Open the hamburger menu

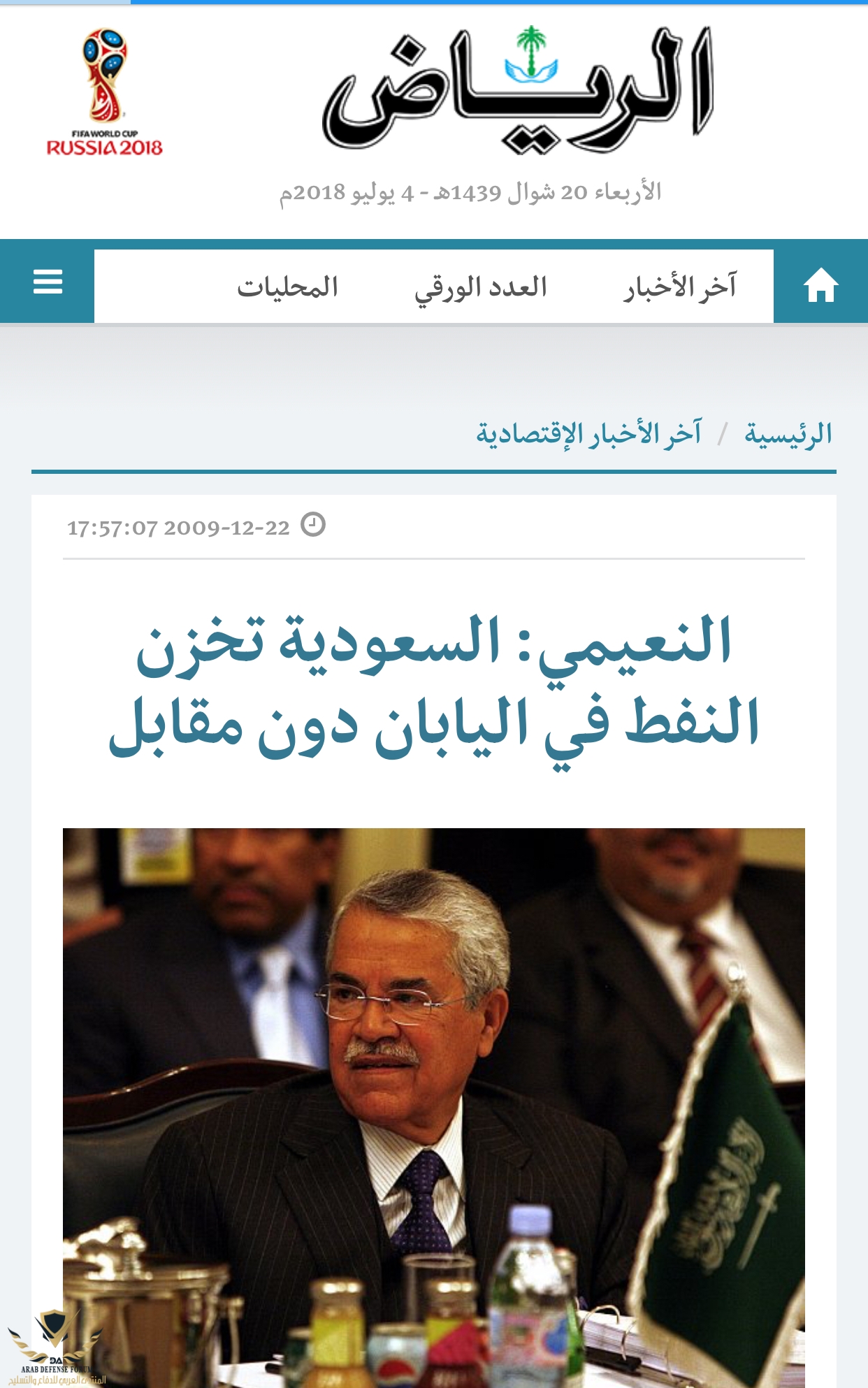point(48,282)
